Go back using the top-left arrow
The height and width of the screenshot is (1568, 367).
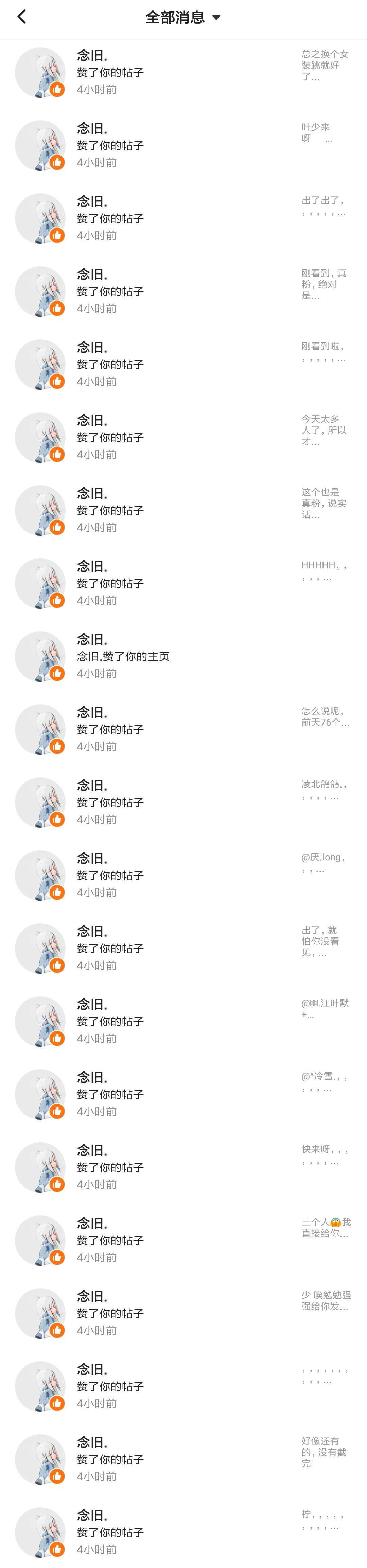pyautogui.click(x=22, y=17)
